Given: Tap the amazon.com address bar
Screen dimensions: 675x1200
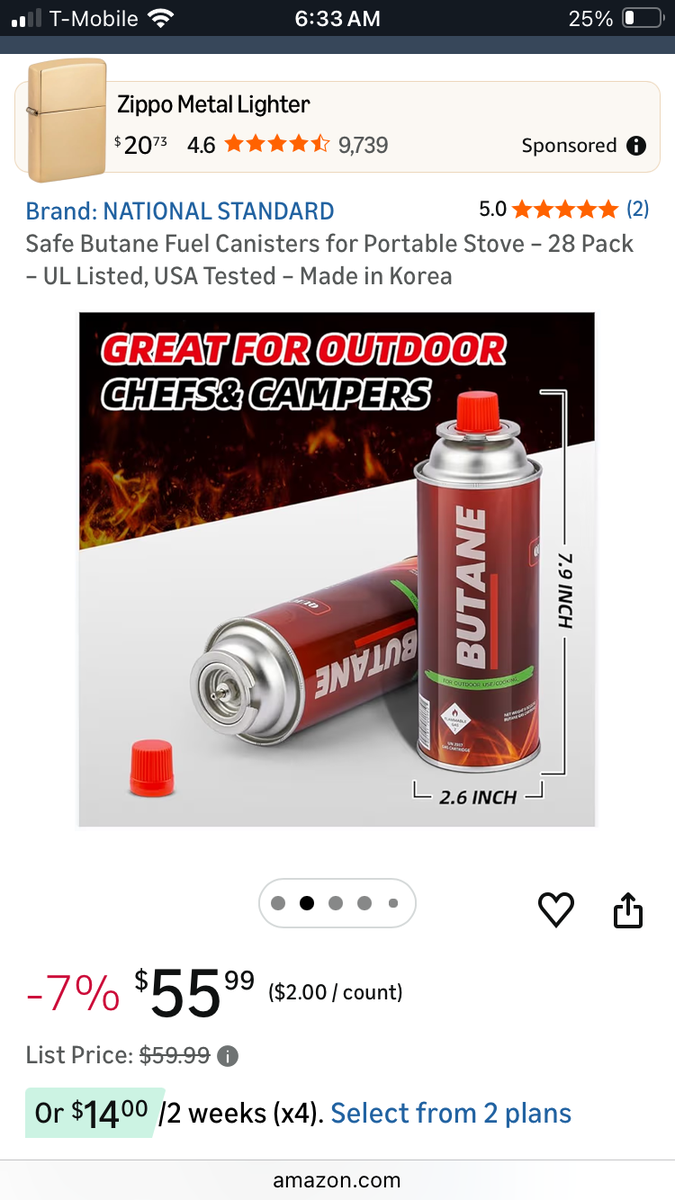Looking at the screenshot, I should point(337,1181).
